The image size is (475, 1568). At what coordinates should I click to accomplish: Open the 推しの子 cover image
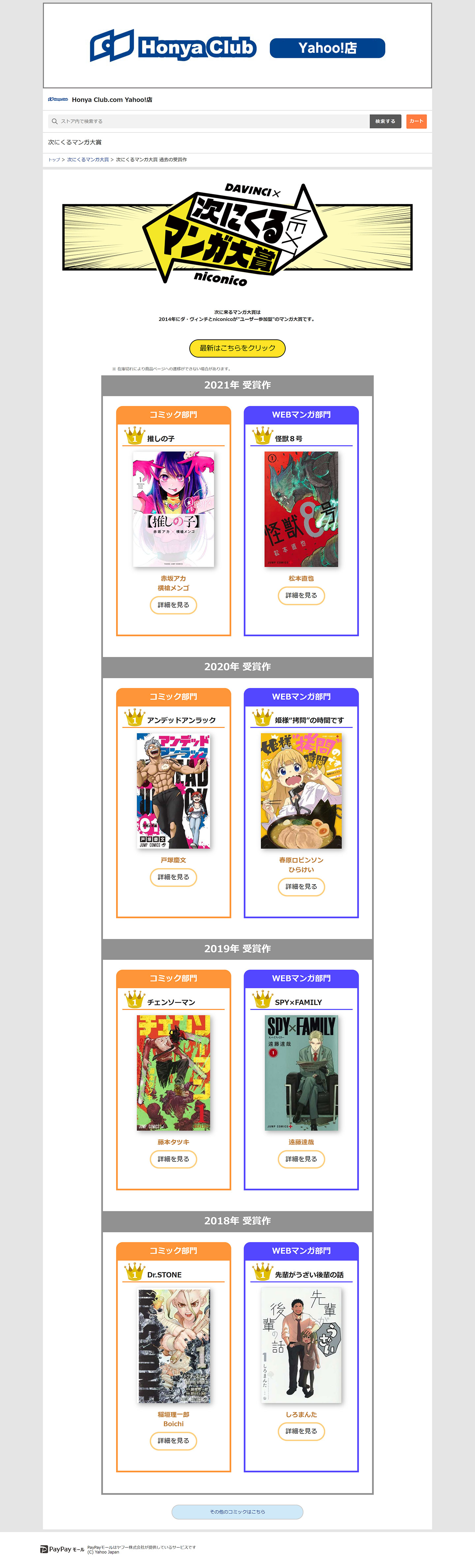click(174, 509)
